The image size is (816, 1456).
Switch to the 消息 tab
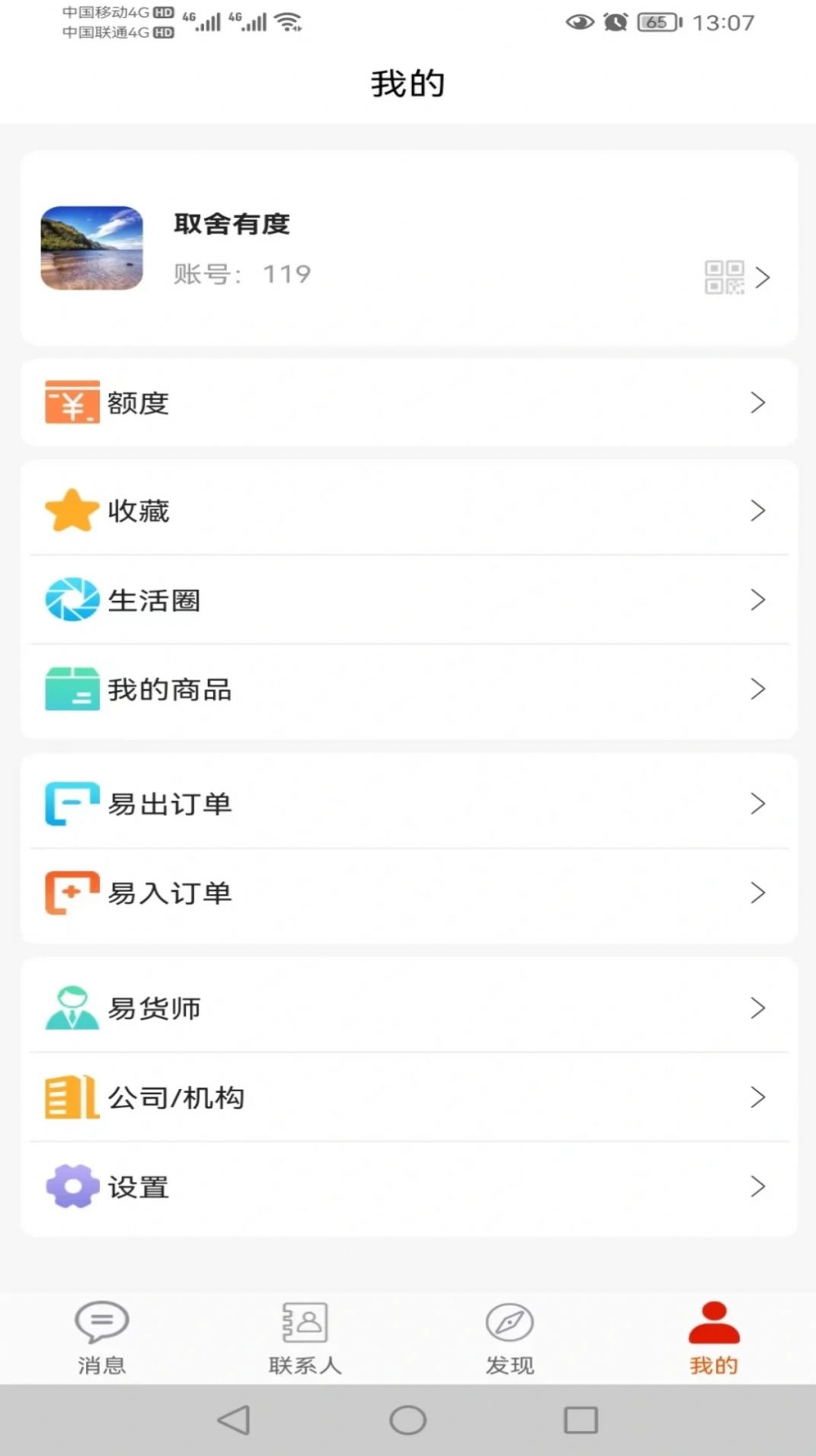click(x=101, y=1339)
